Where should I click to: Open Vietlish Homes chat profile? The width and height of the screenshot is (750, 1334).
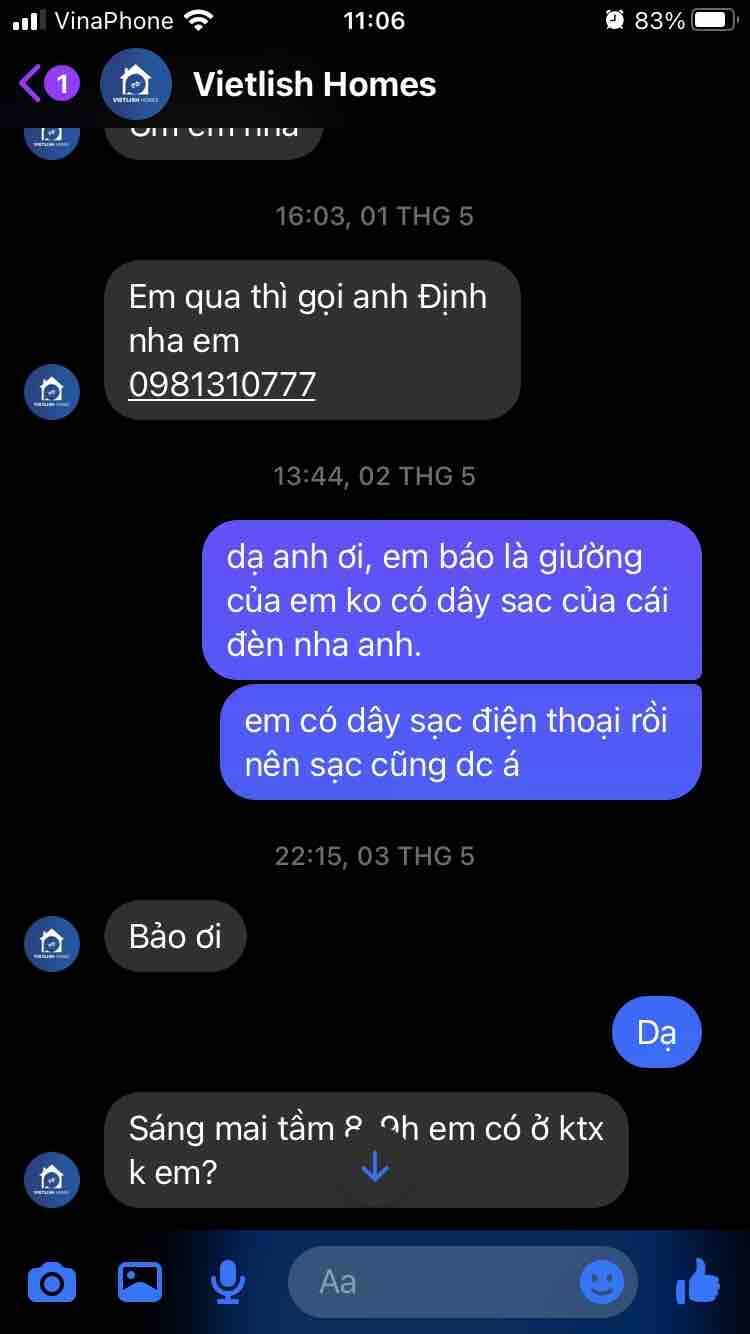[x=314, y=84]
